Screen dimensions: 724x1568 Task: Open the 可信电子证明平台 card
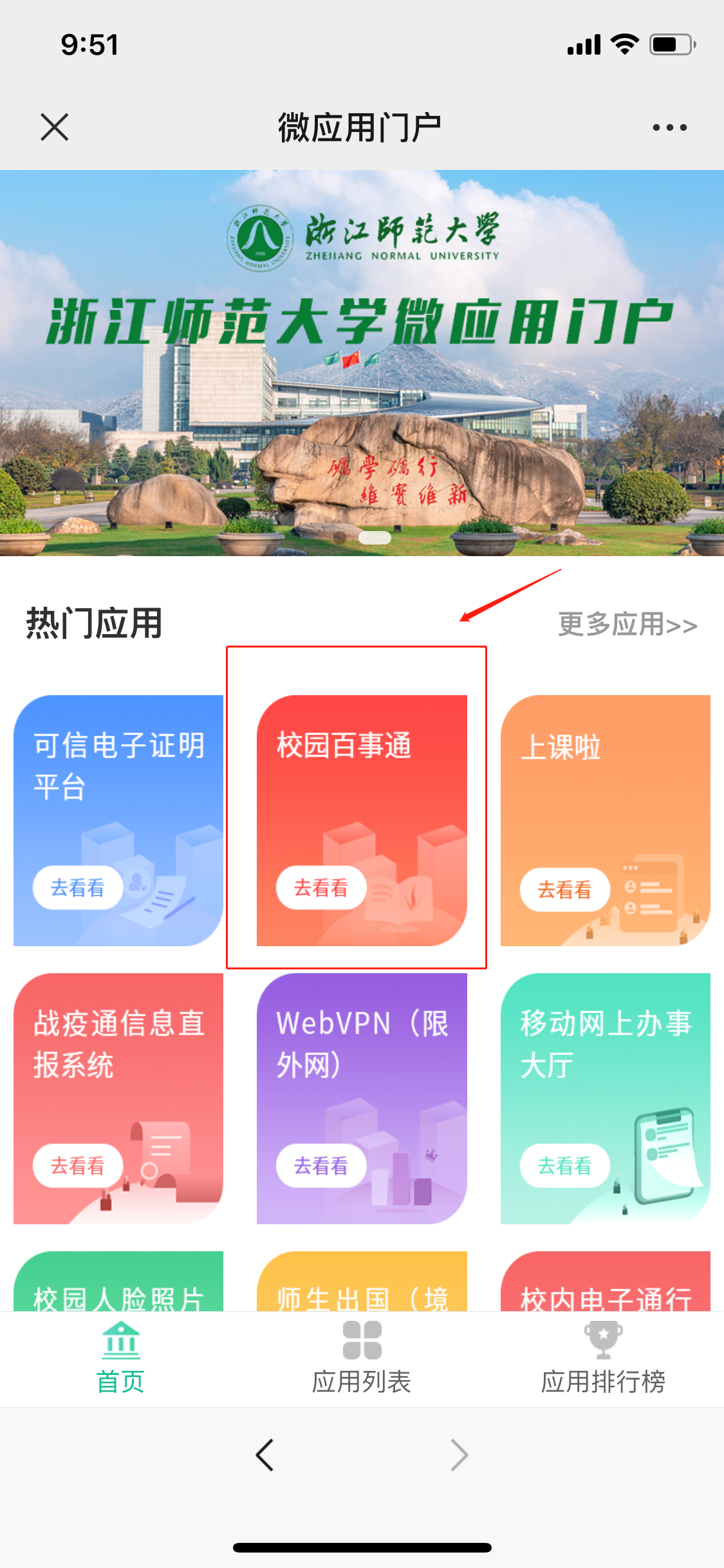(x=118, y=820)
